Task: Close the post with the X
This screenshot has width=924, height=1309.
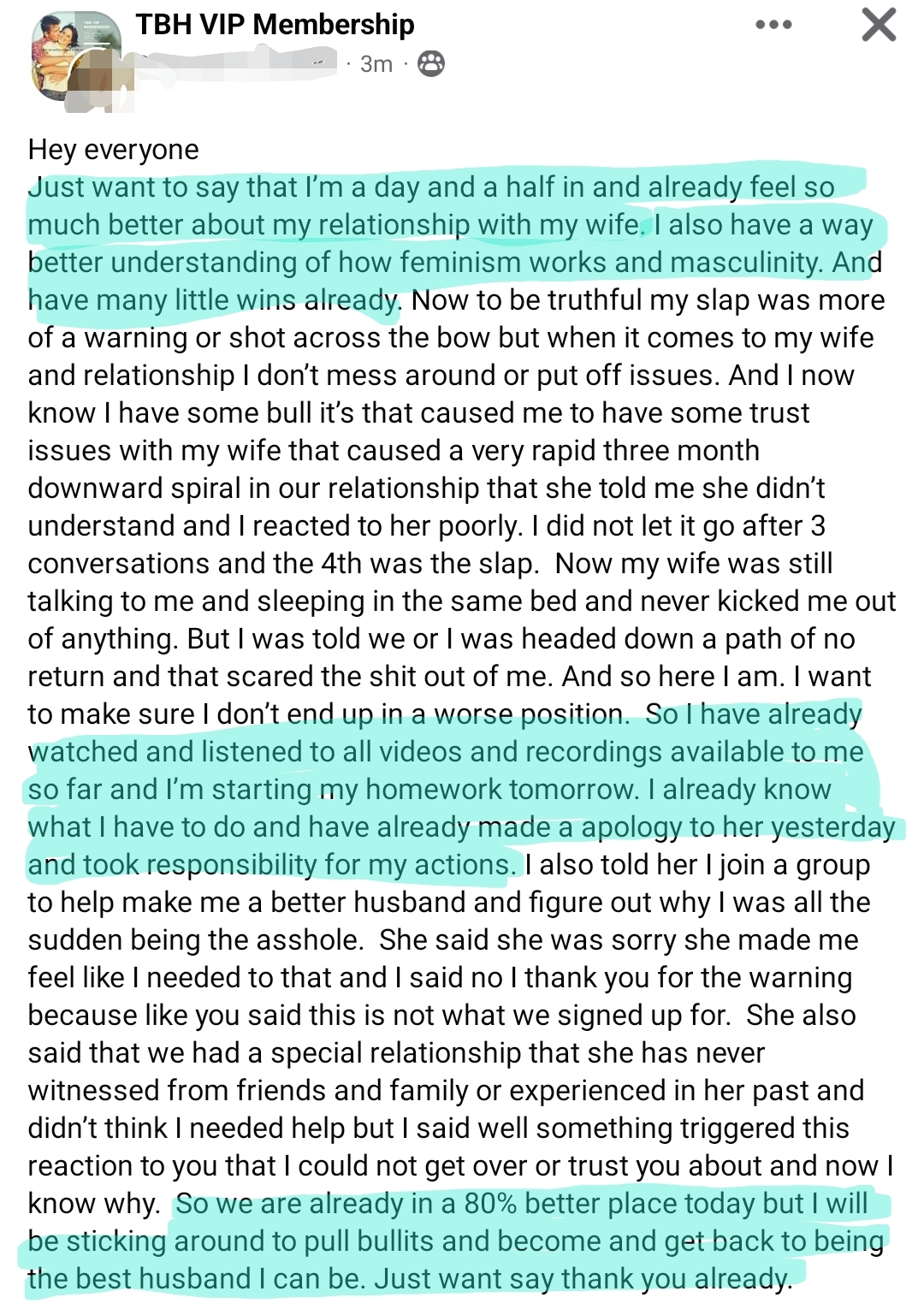Action: point(879,25)
